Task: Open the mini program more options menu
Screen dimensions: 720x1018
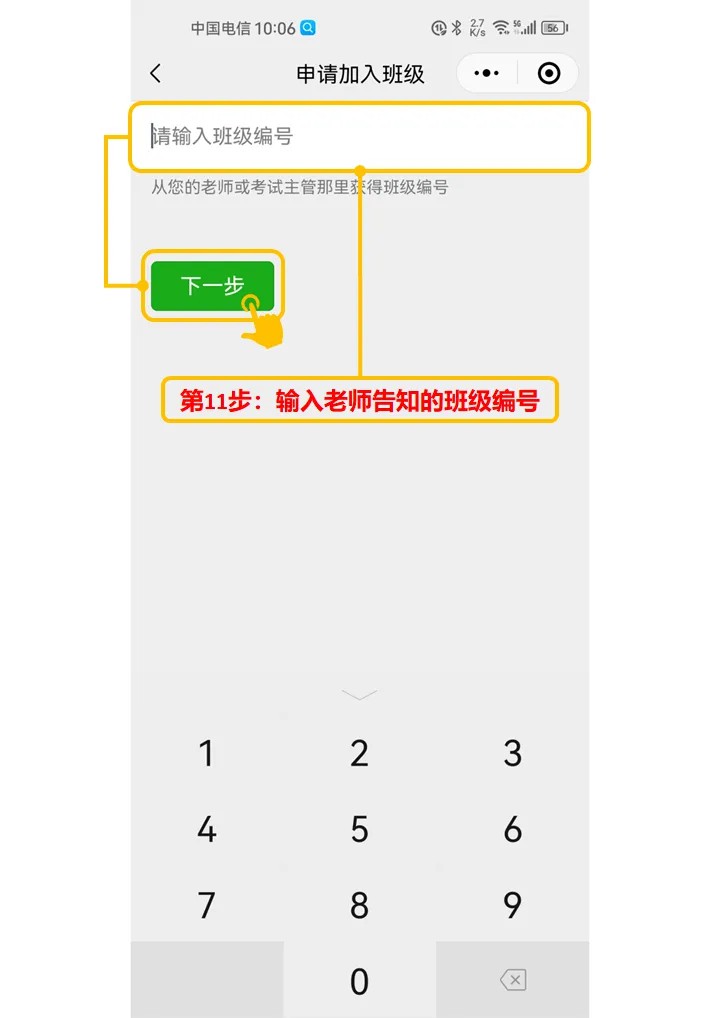Action: pyautogui.click(x=486, y=73)
